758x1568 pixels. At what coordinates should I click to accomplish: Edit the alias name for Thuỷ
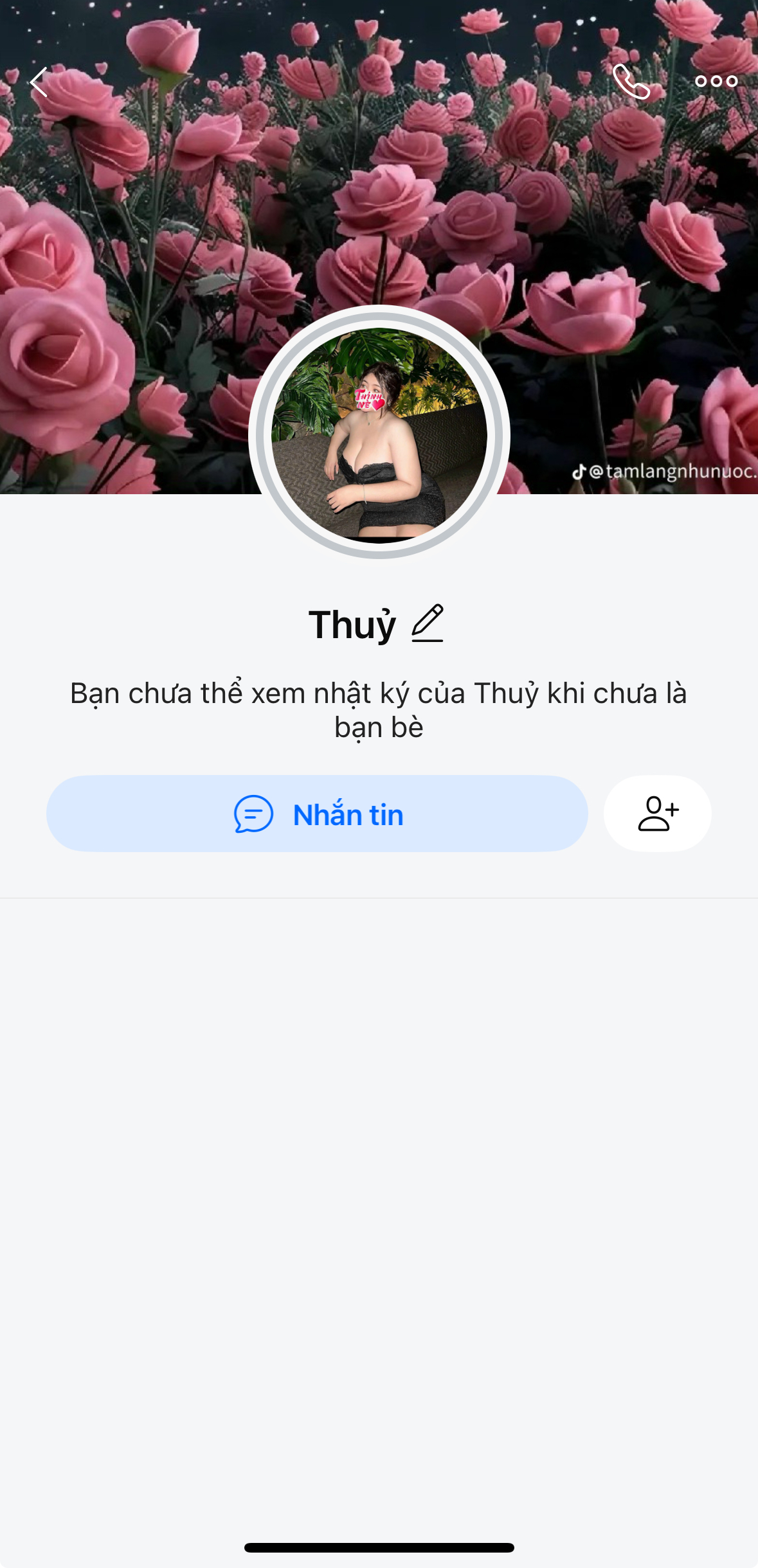pos(428,623)
